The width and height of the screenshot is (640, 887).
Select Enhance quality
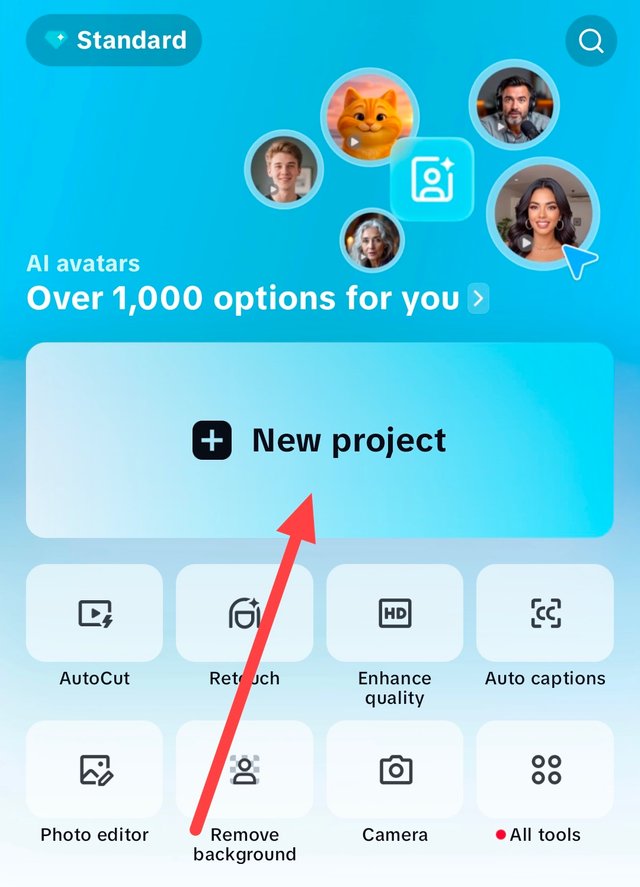coord(395,614)
